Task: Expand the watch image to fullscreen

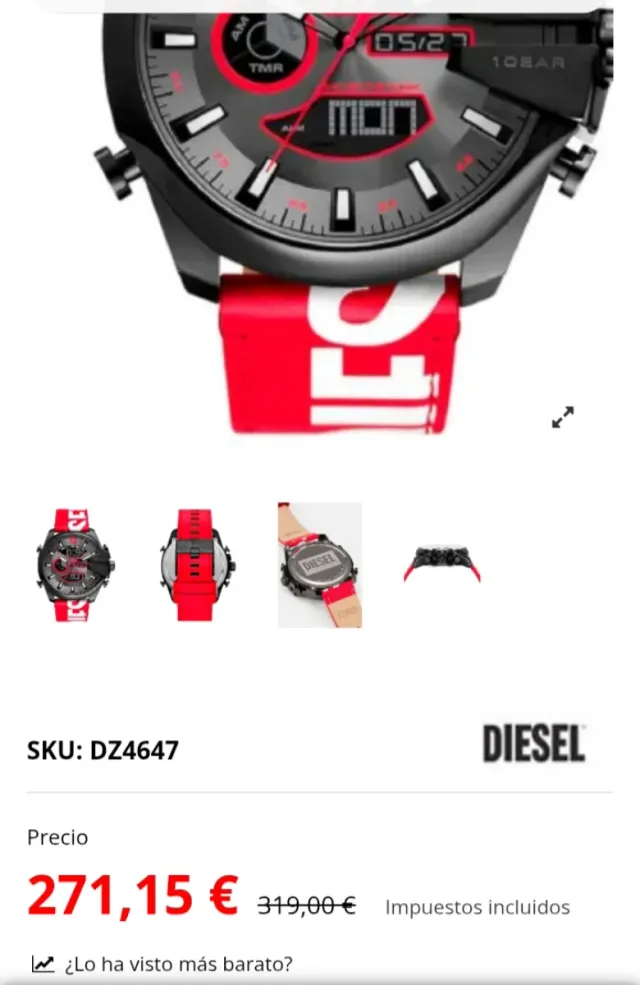Action: pyautogui.click(x=563, y=418)
